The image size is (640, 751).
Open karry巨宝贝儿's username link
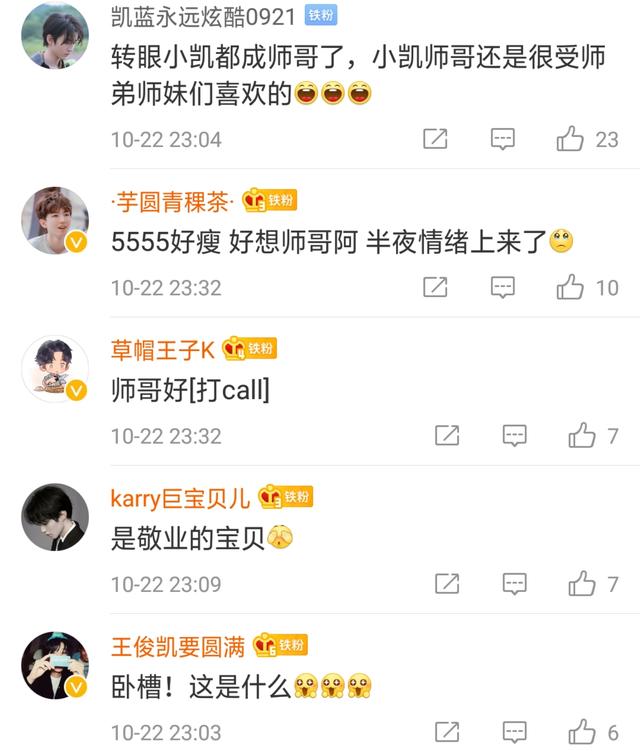[x=180, y=497]
